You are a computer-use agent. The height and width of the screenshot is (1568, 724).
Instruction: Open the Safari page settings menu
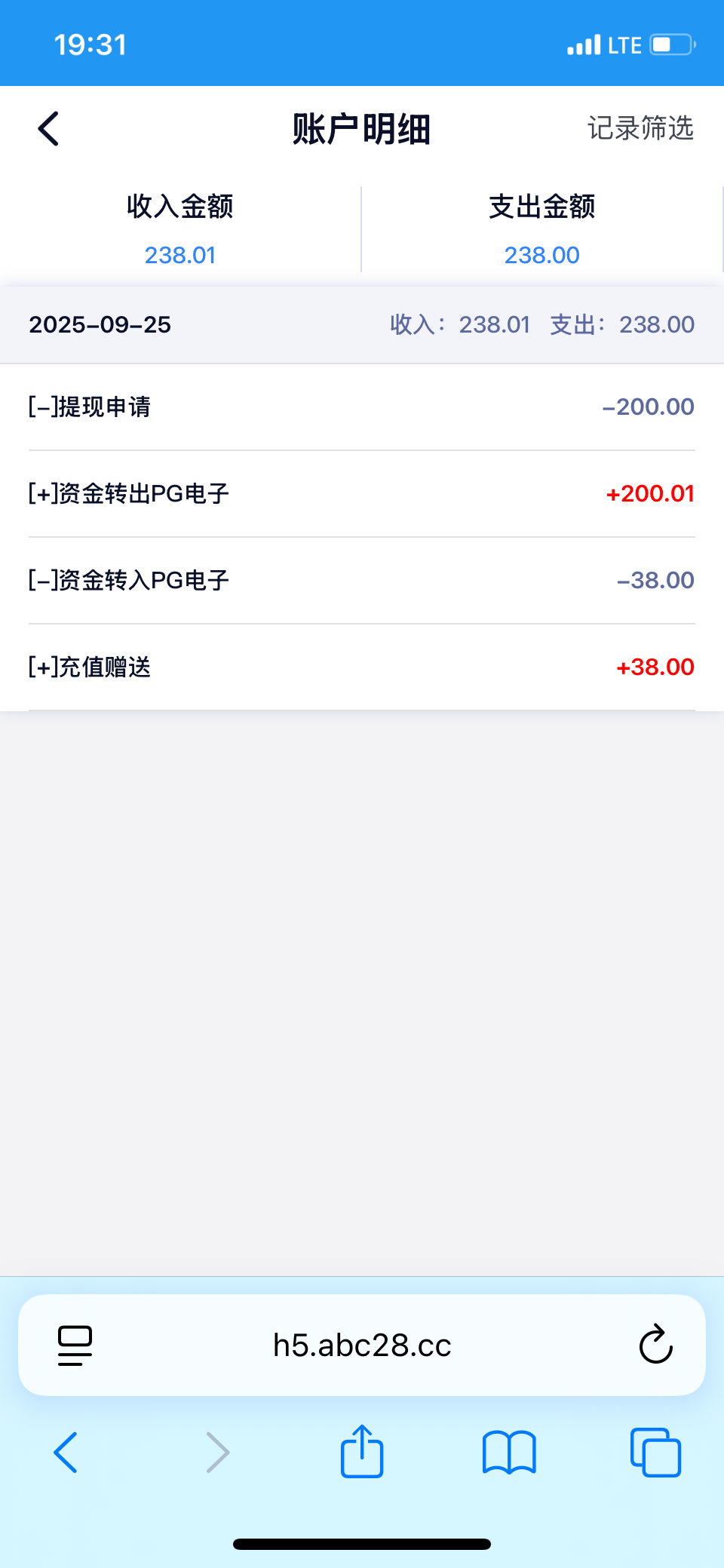point(74,1345)
